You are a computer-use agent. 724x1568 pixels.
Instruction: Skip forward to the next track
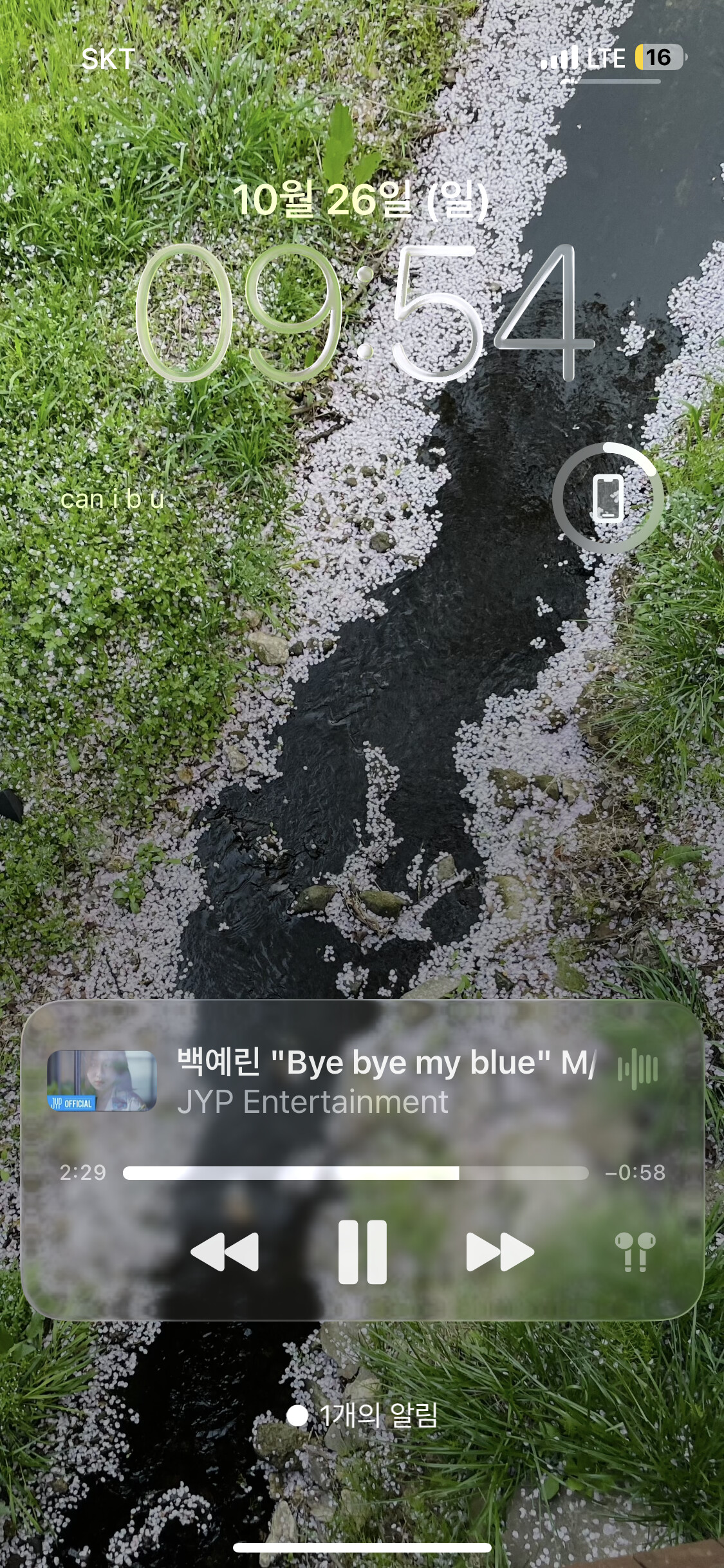(x=500, y=1252)
